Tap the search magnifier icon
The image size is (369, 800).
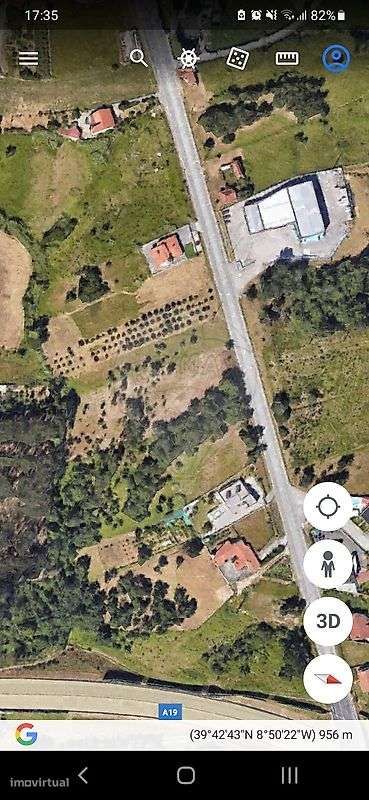point(138,58)
